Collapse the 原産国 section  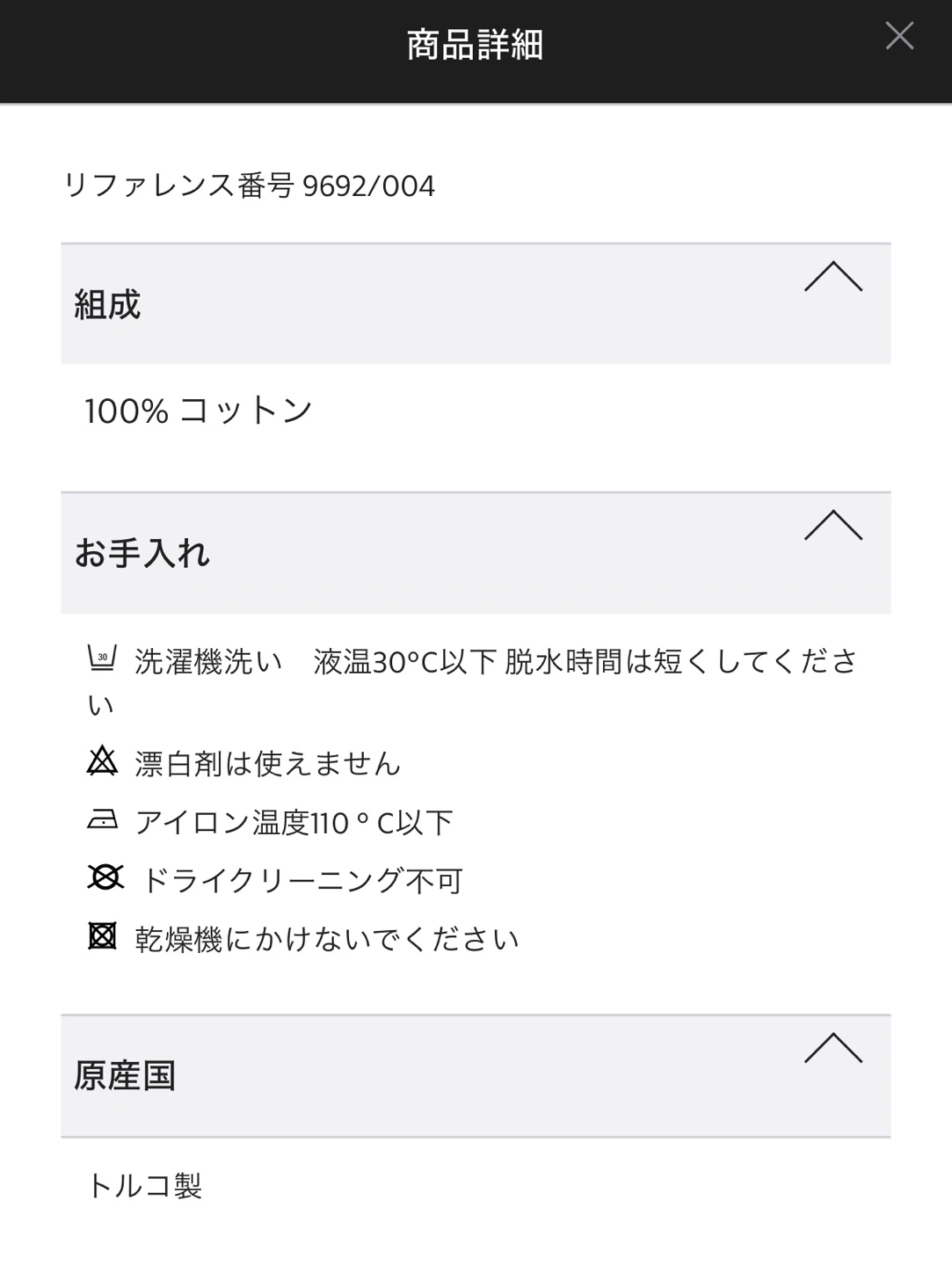click(x=832, y=1049)
